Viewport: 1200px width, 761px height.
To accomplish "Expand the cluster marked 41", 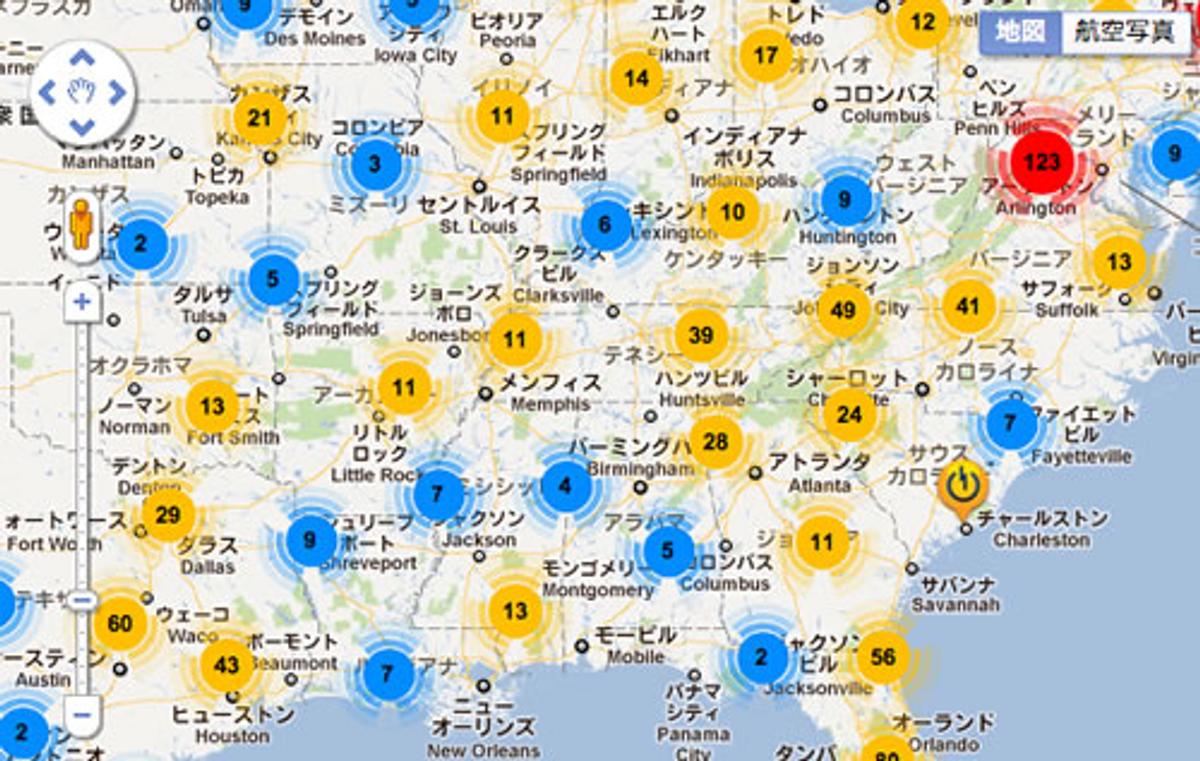I will 968,306.
